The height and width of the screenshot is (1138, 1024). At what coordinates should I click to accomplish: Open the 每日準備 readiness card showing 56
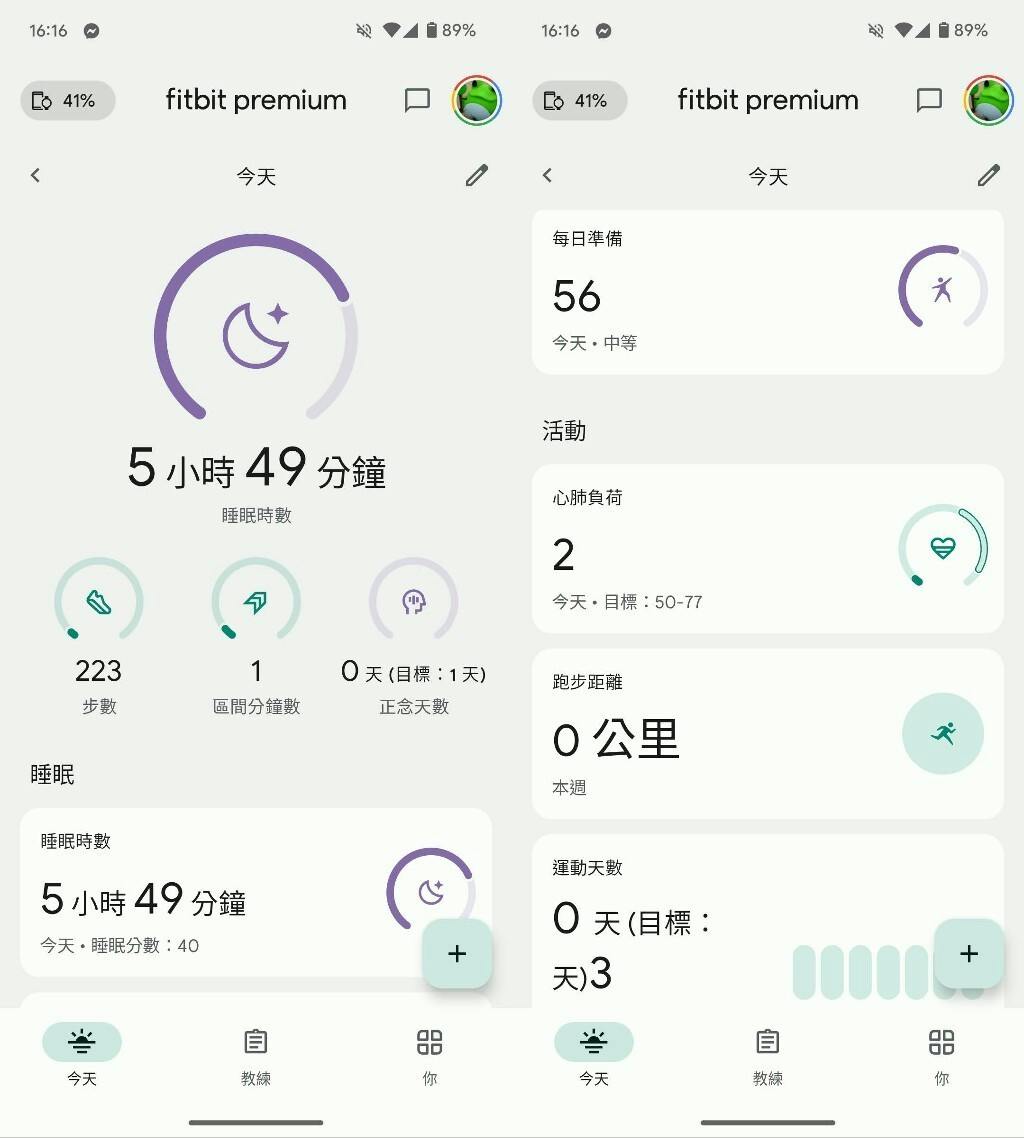[767, 291]
